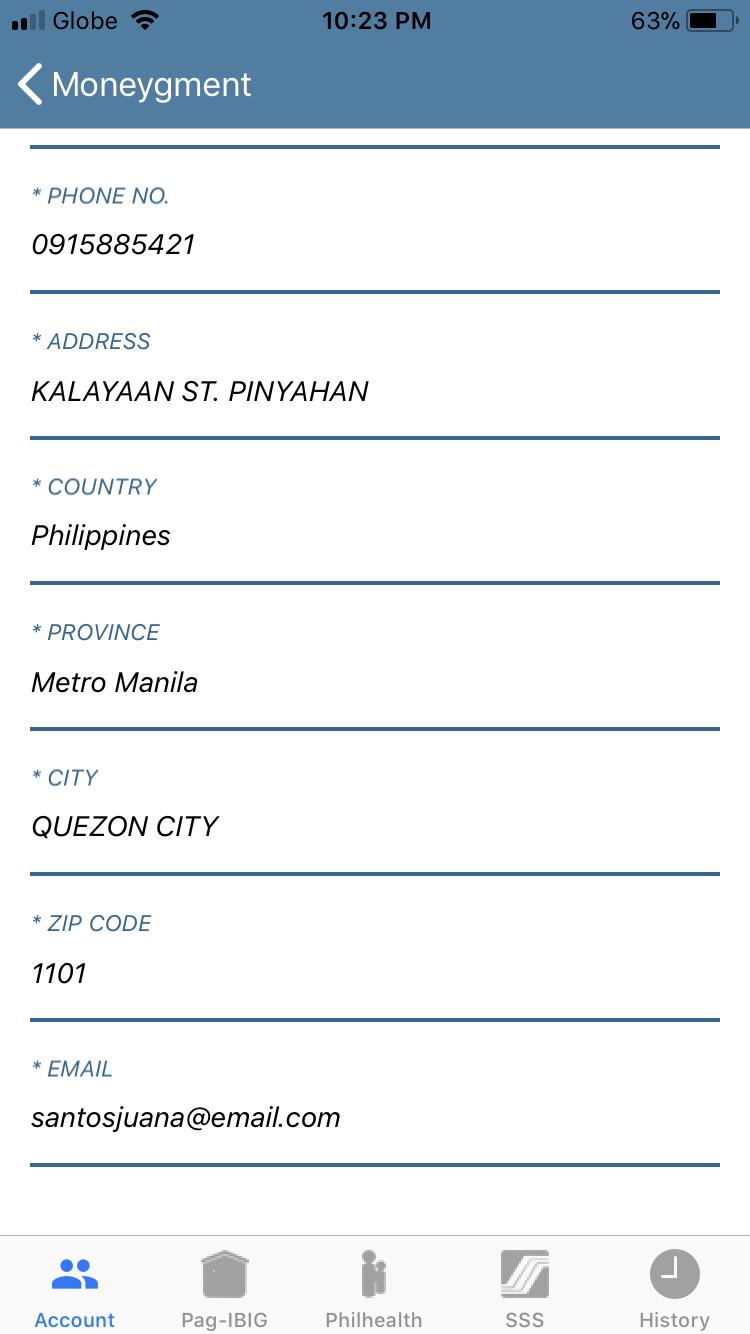Open the Pag-IBIG tab

point(225,1290)
